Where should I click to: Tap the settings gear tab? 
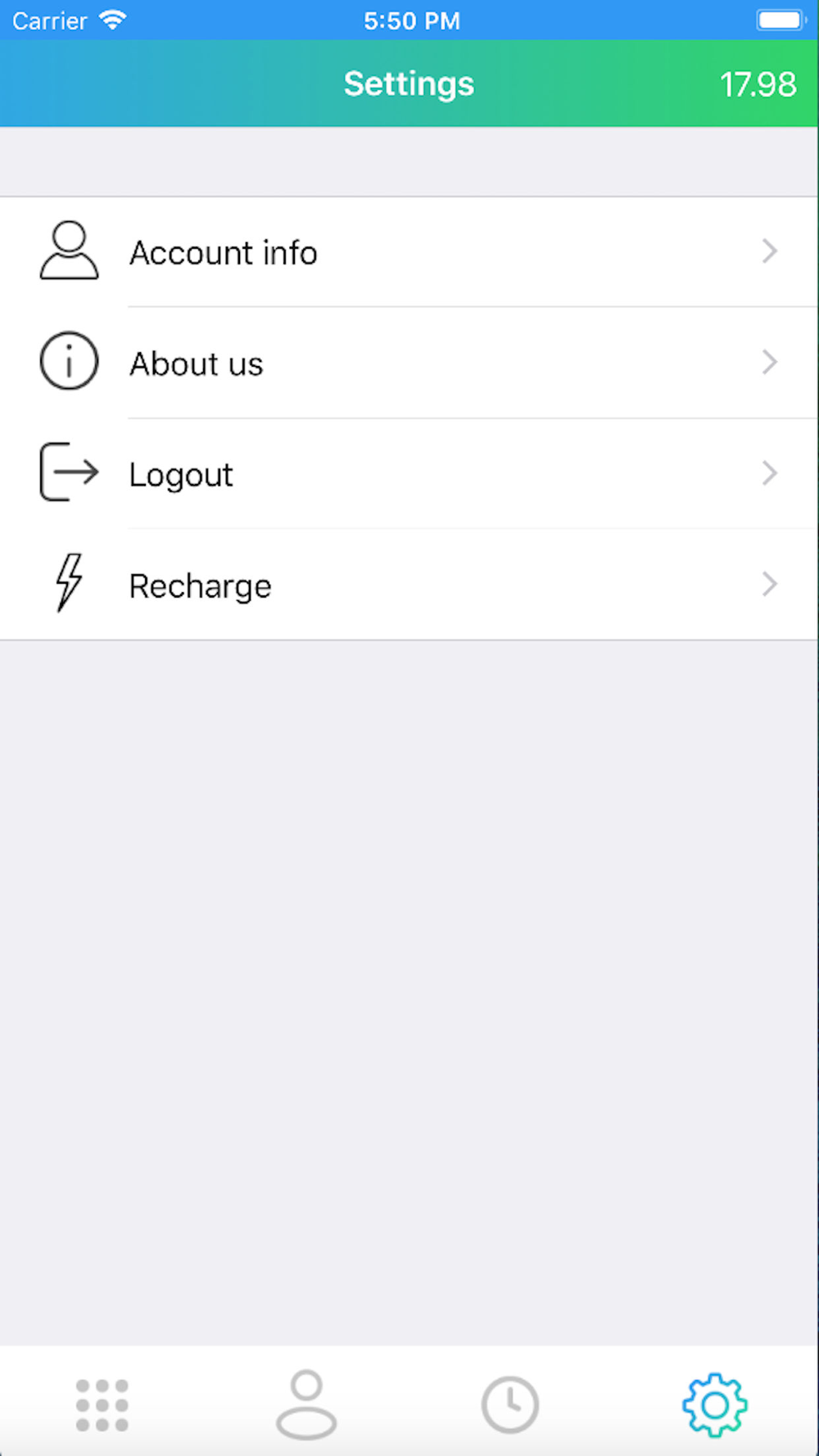click(x=715, y=1405)
